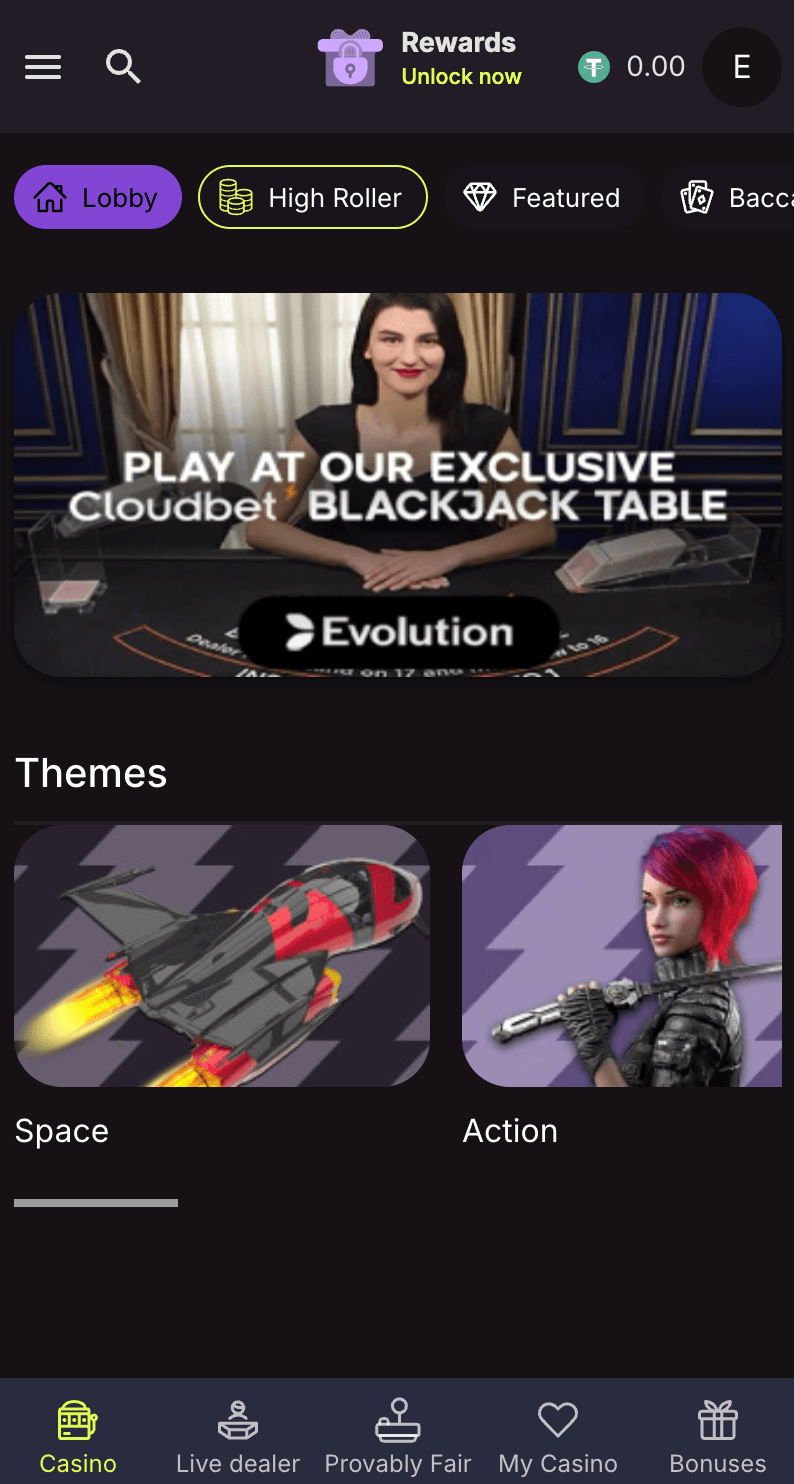Go to the Casino tab
Image resolution: width=794 pixels, height=1484 pixels.
78,1436
